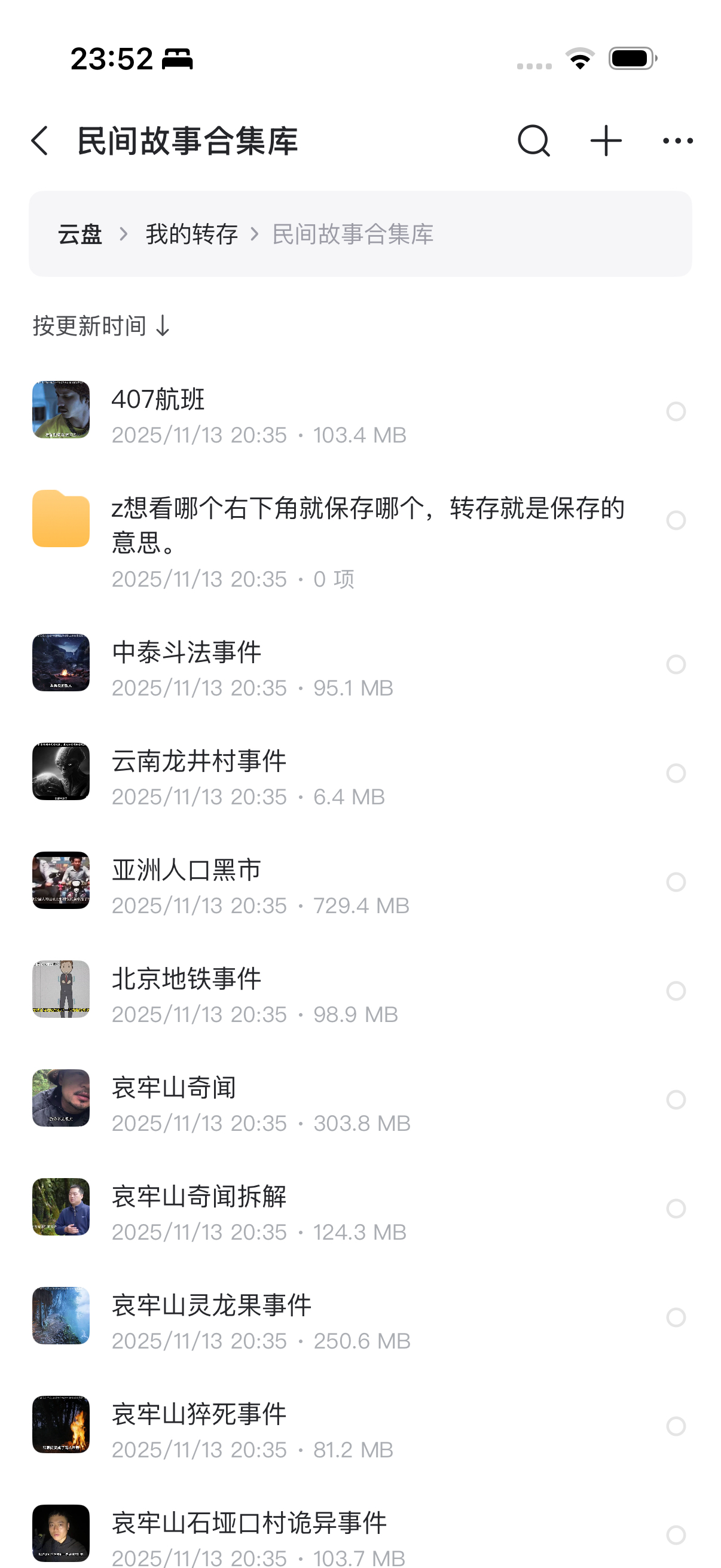
Task: Open search in this folder
Action: [534, 141]
